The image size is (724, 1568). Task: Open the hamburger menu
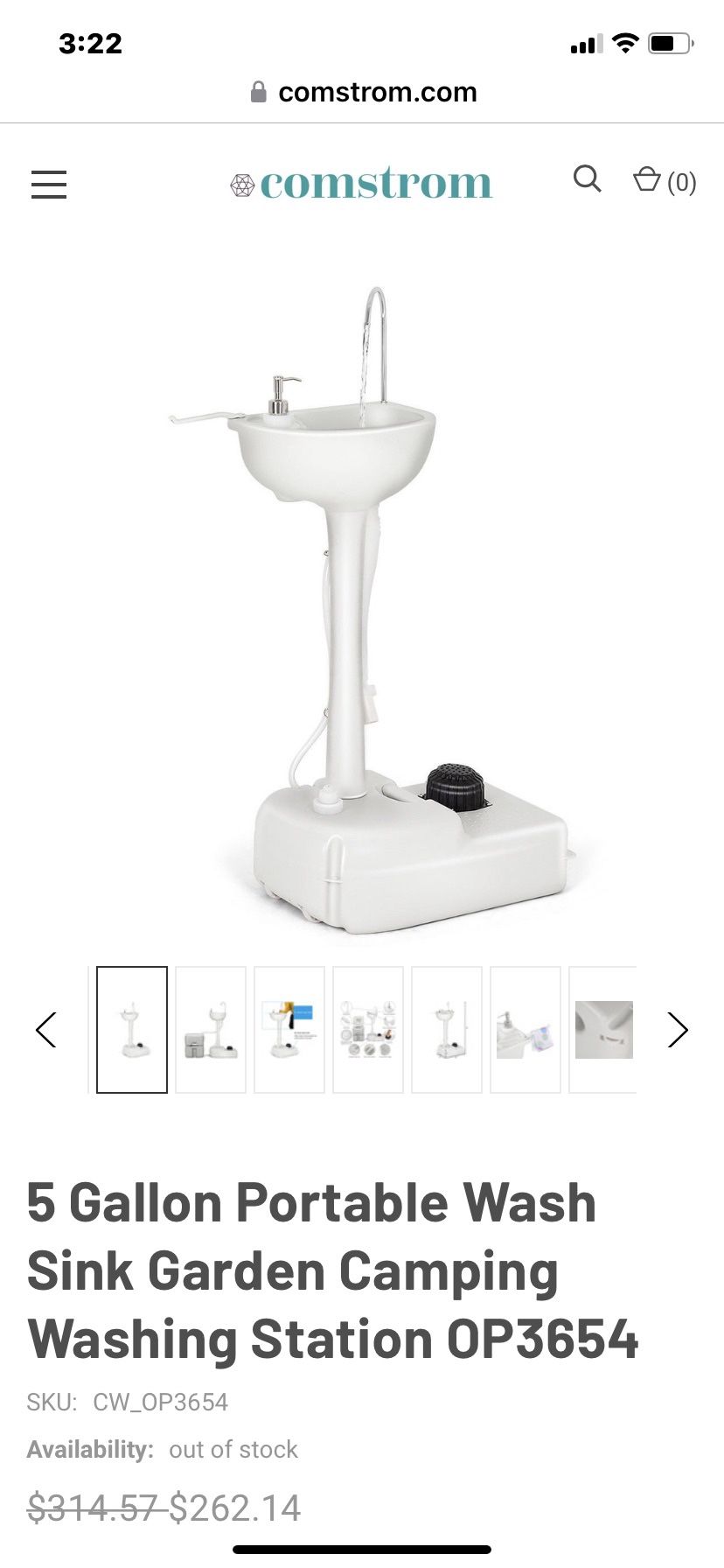[x=49, y=184]
